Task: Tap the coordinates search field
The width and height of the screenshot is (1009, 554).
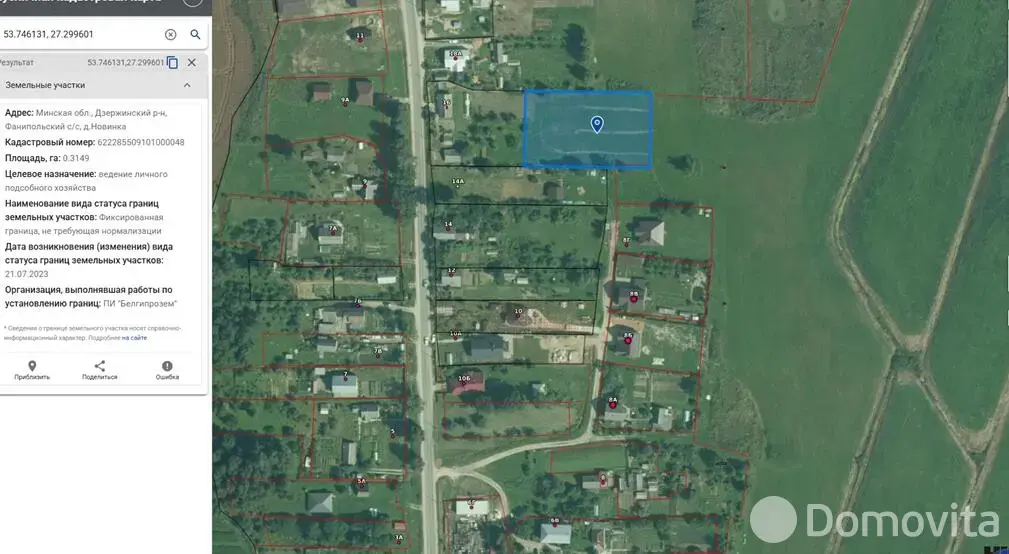Action: click(80, 34)
